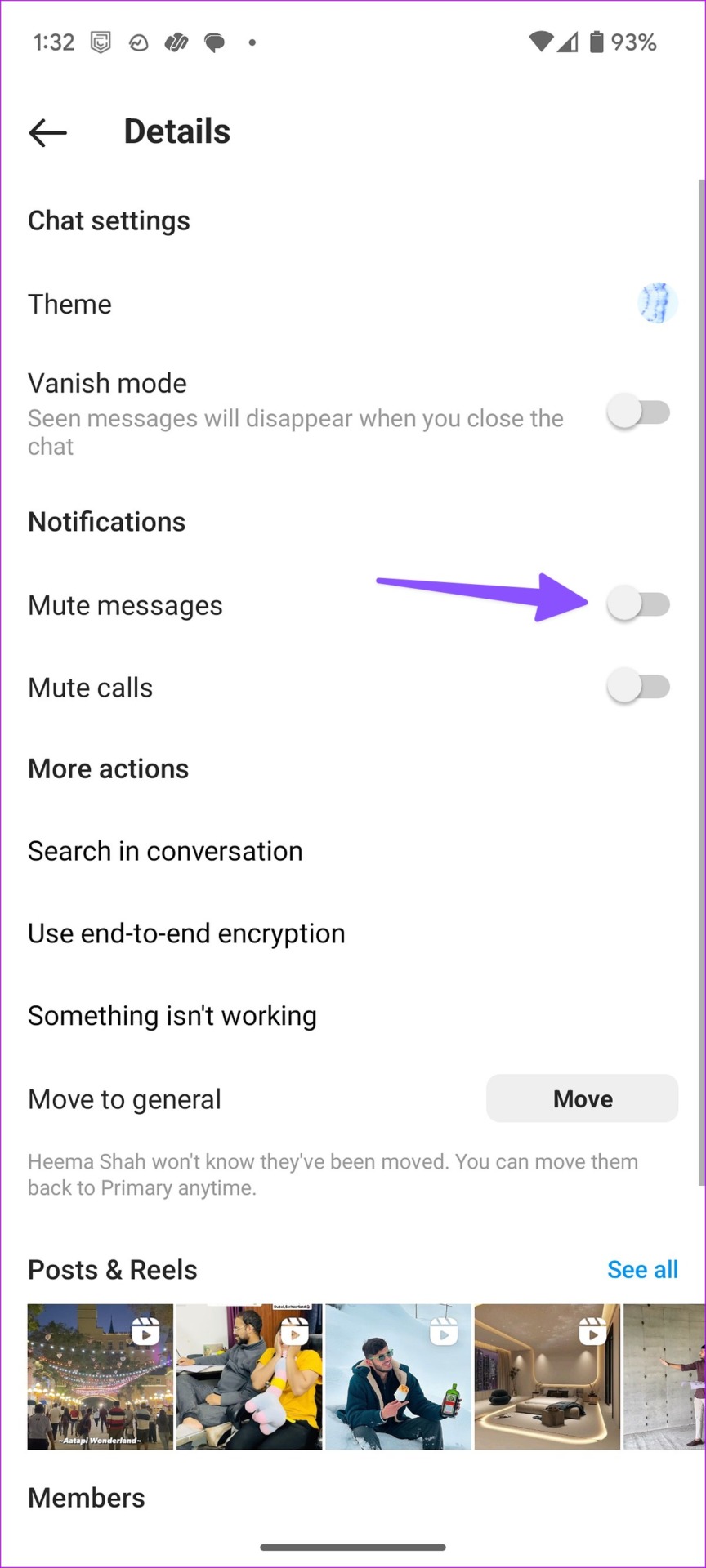Turn on Vanish mode

coord(639,412)
